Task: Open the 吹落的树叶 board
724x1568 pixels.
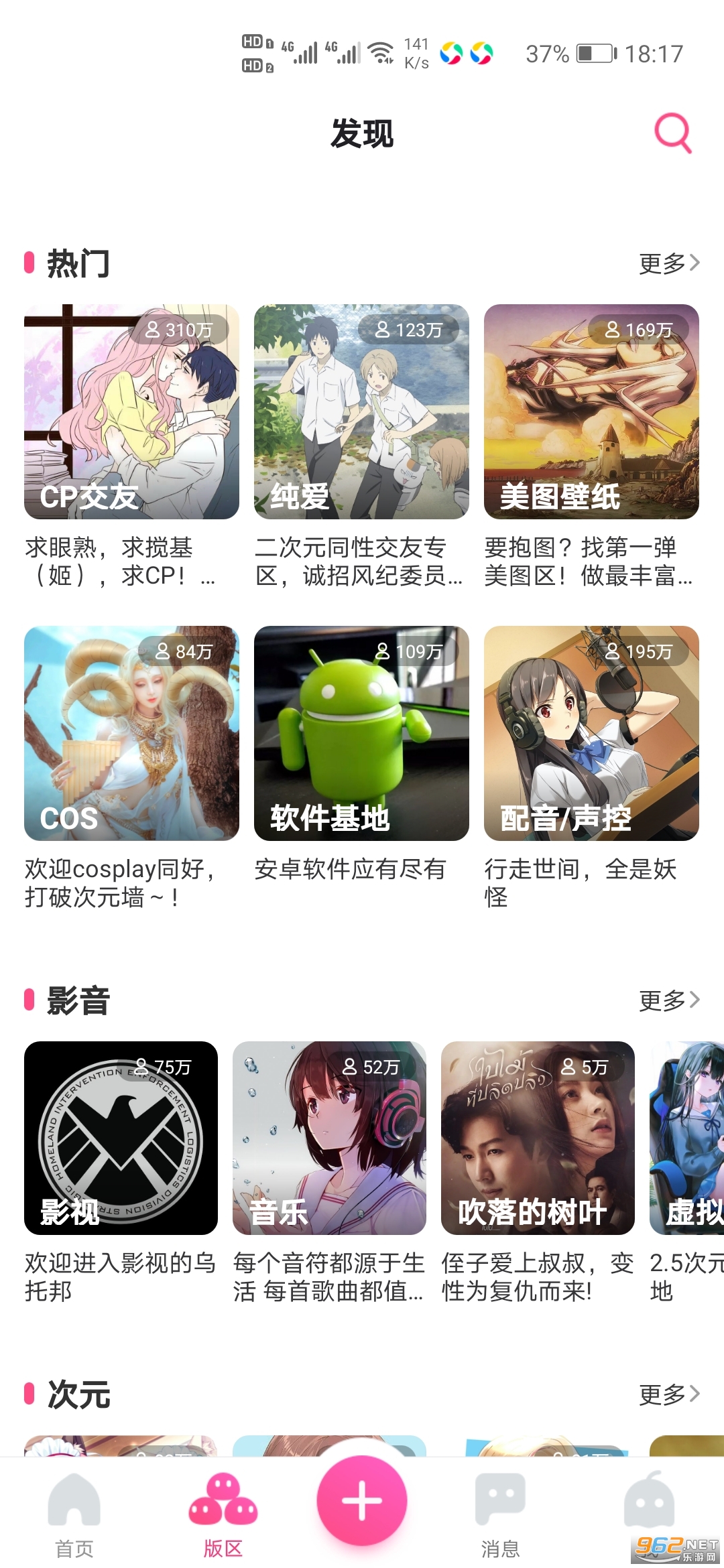Action: [x=538, y=1138]
